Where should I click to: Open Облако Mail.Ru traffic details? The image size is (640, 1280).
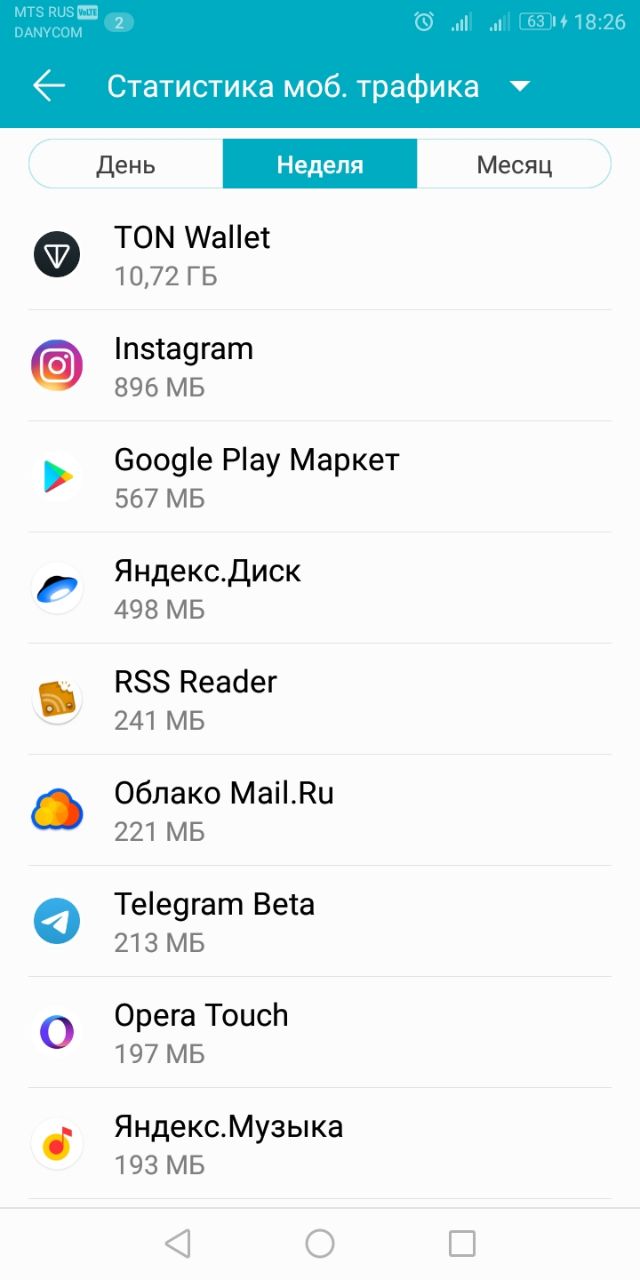tap(320, 810)
